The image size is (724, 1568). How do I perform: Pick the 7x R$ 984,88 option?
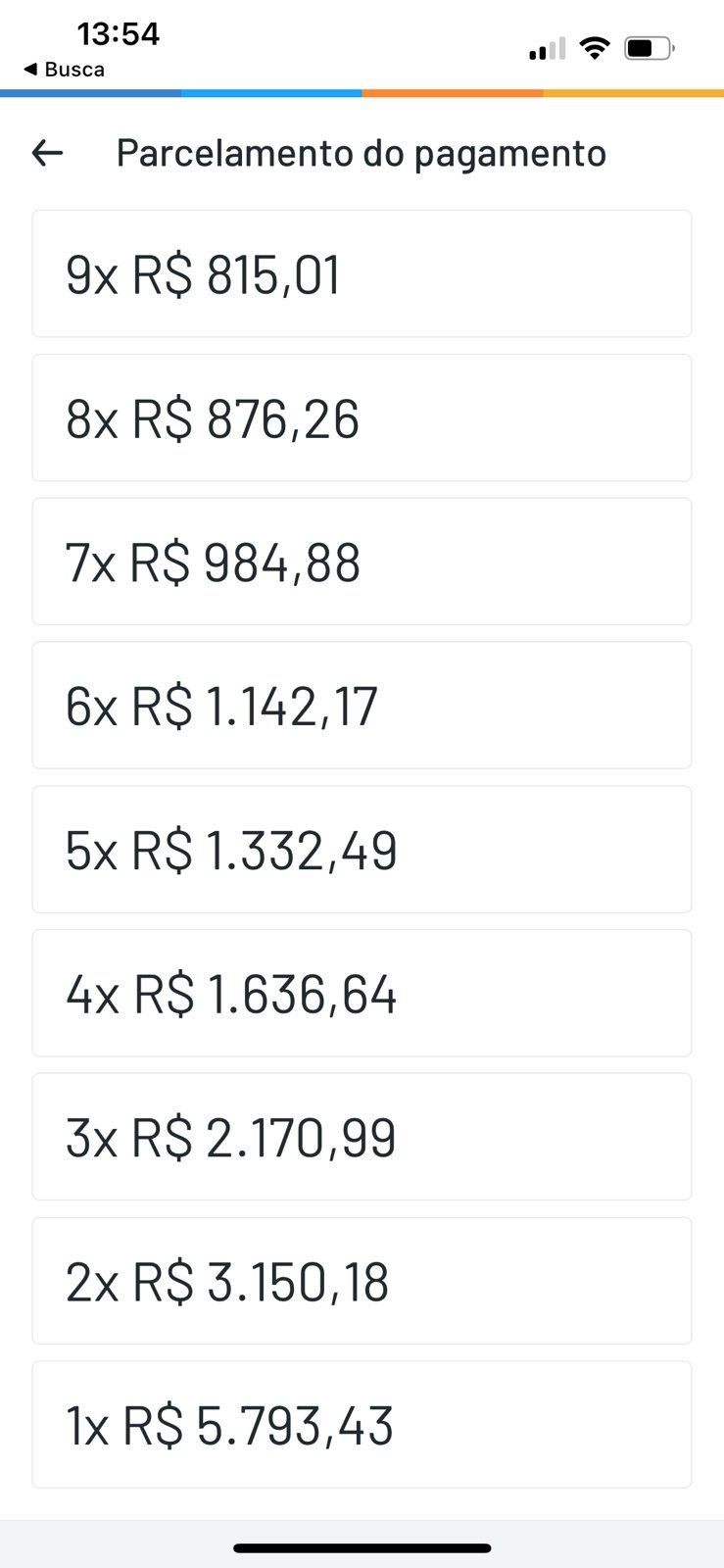(x=362, y=562)
